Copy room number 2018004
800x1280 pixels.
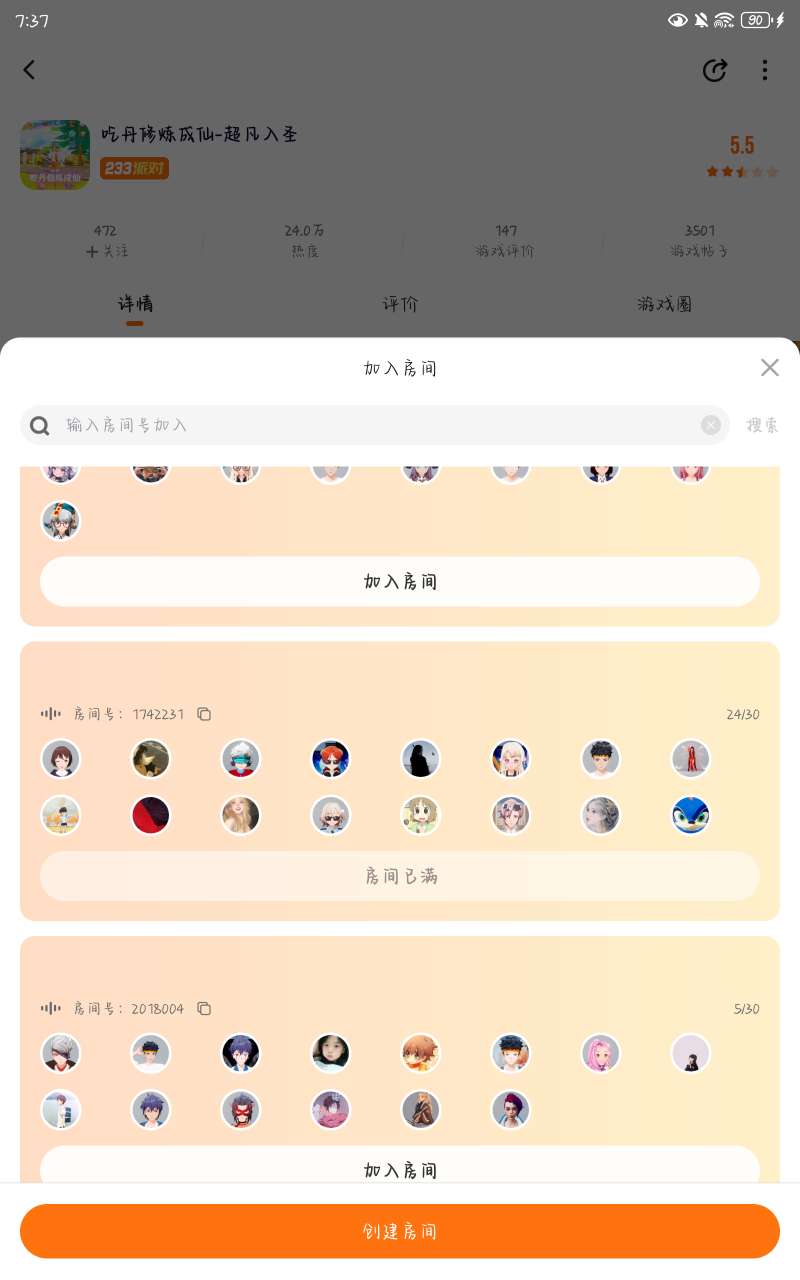[204, 1009]
